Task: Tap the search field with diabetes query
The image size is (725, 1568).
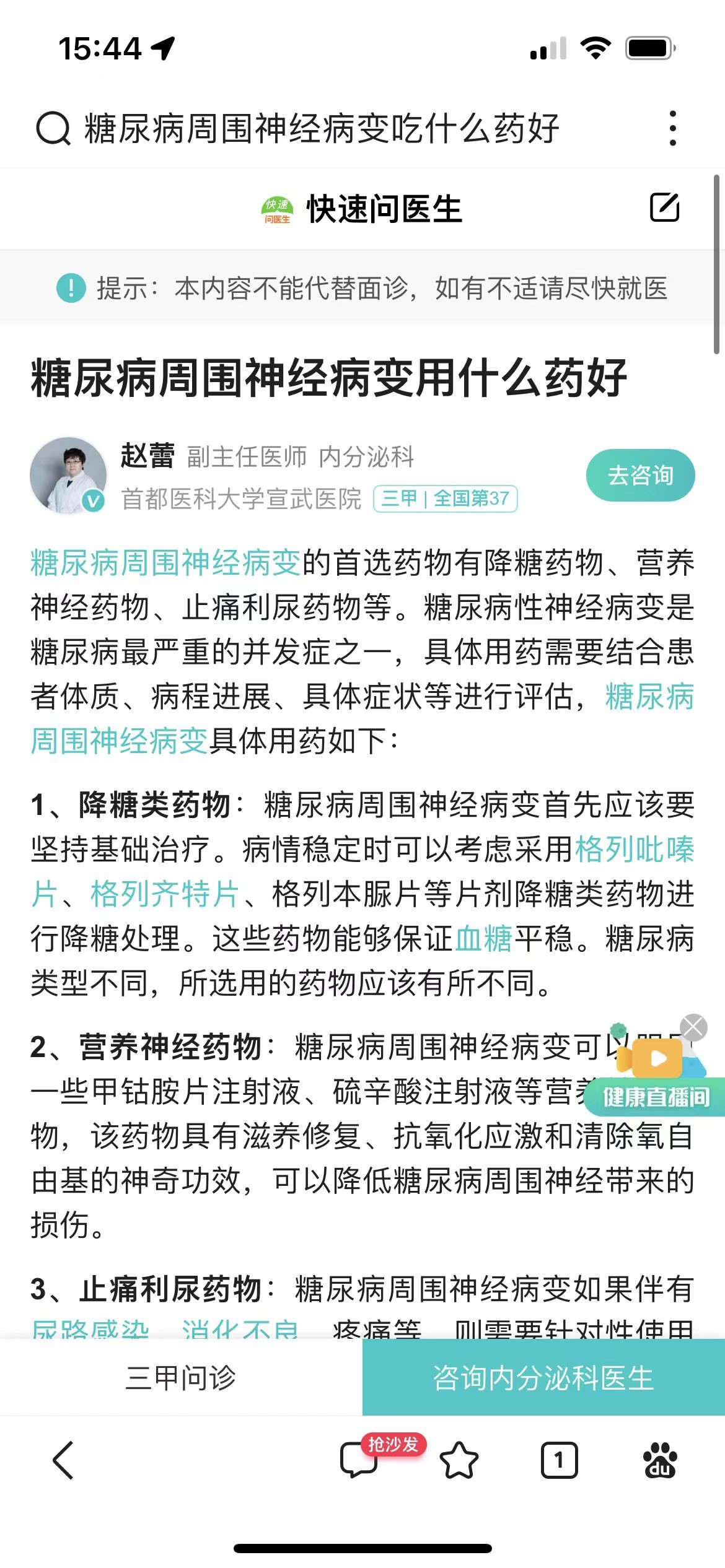Action: tap(322, 129)
